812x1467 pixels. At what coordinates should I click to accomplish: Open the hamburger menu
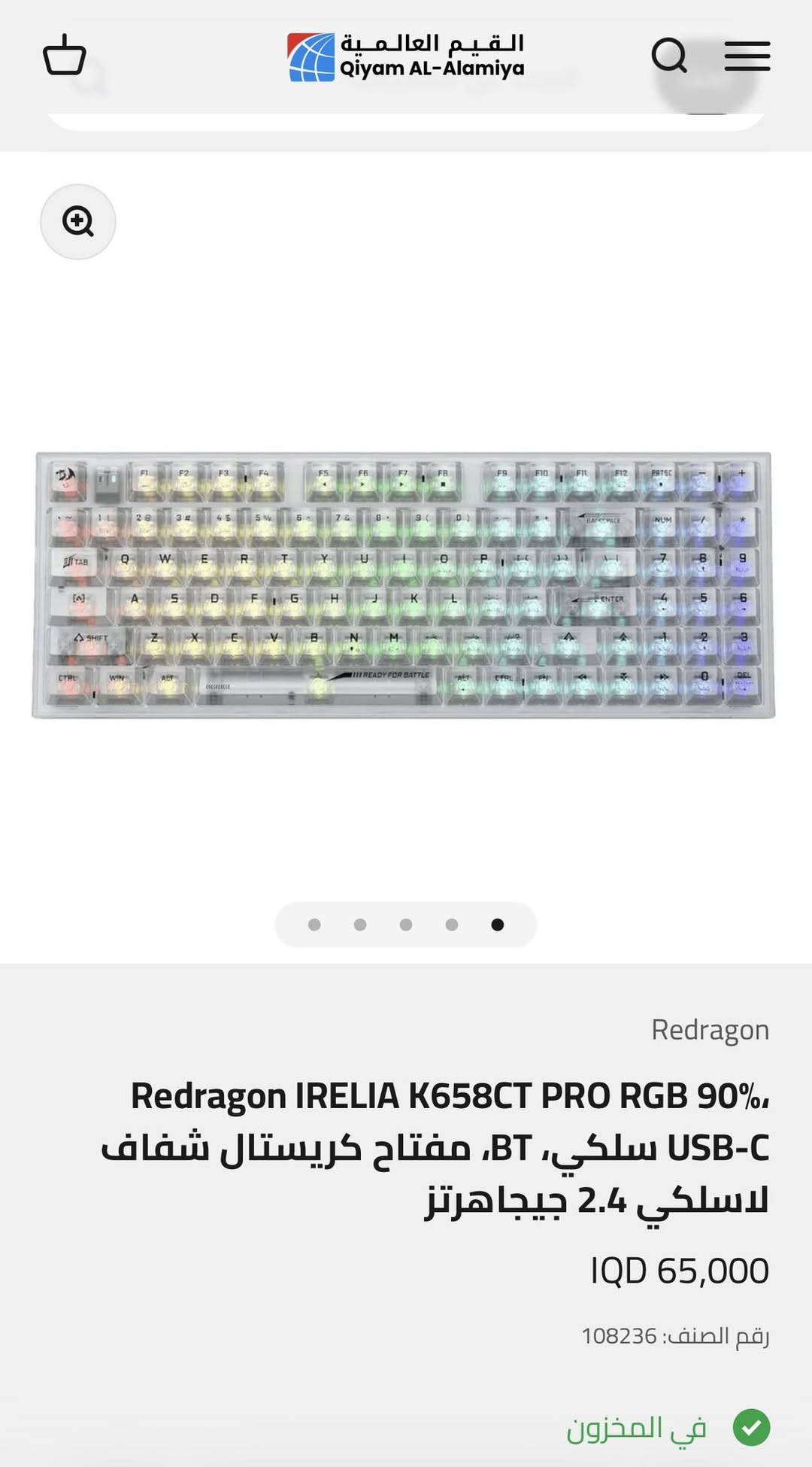(x=747, y=56)
